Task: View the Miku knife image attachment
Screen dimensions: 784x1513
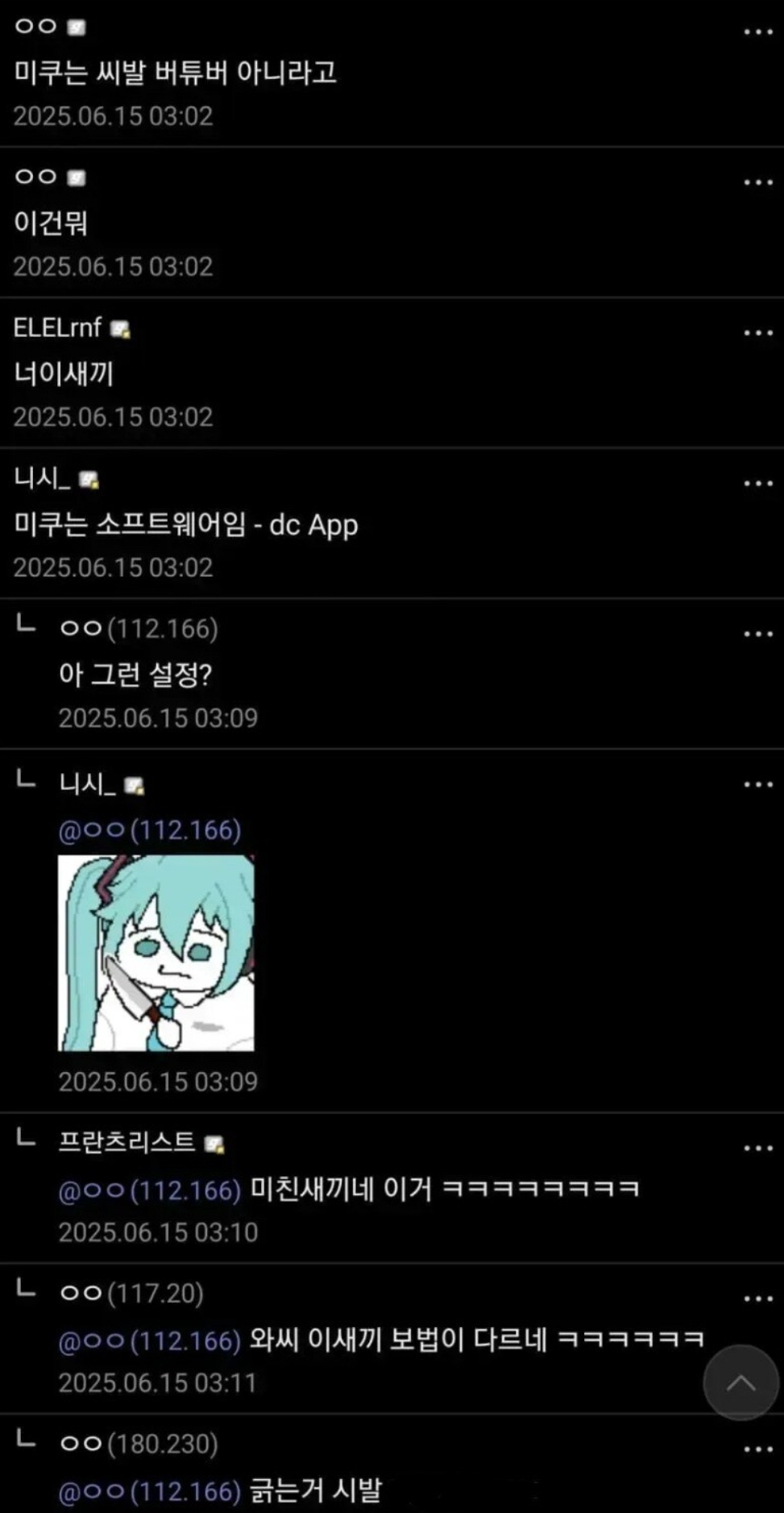Action: point(156,954)
